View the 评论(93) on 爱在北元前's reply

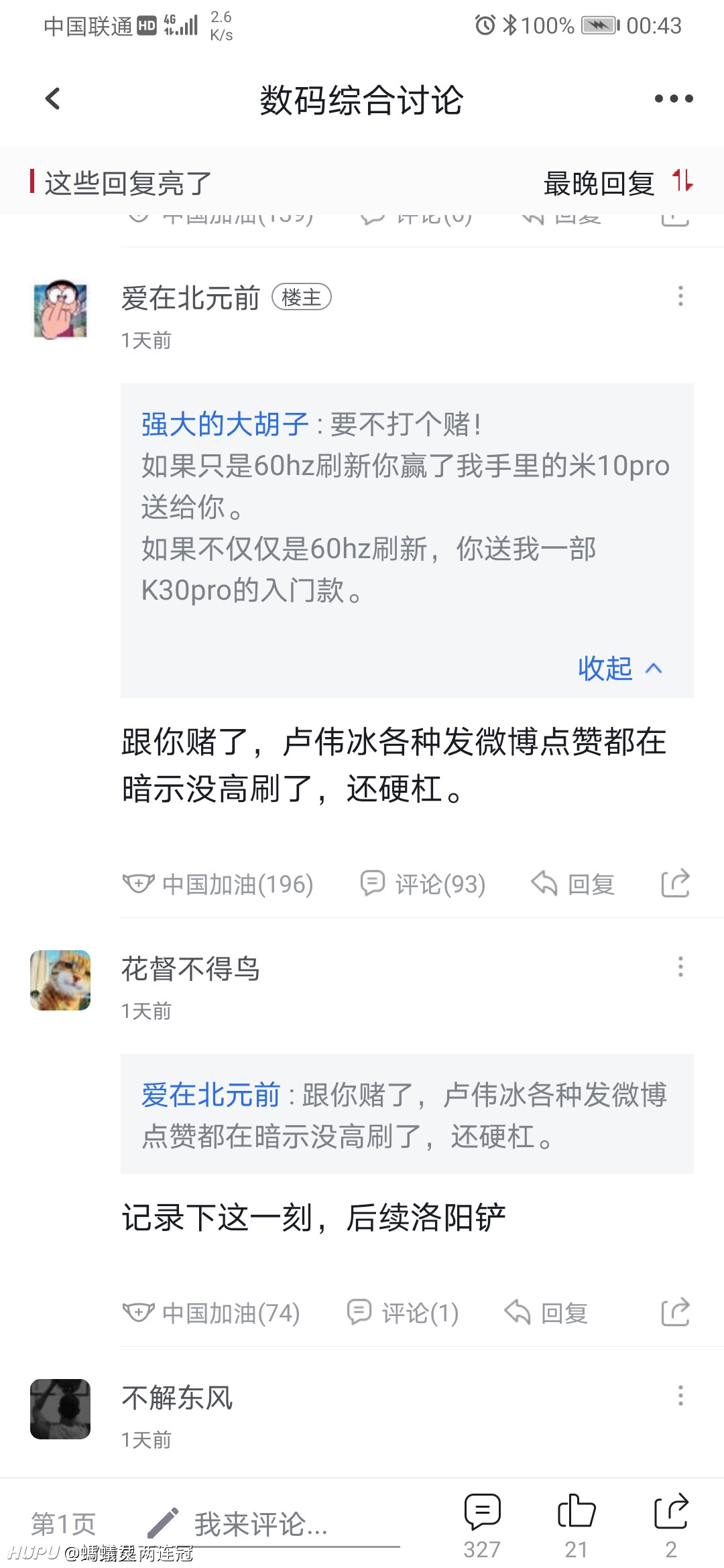(x=422, y=884)
